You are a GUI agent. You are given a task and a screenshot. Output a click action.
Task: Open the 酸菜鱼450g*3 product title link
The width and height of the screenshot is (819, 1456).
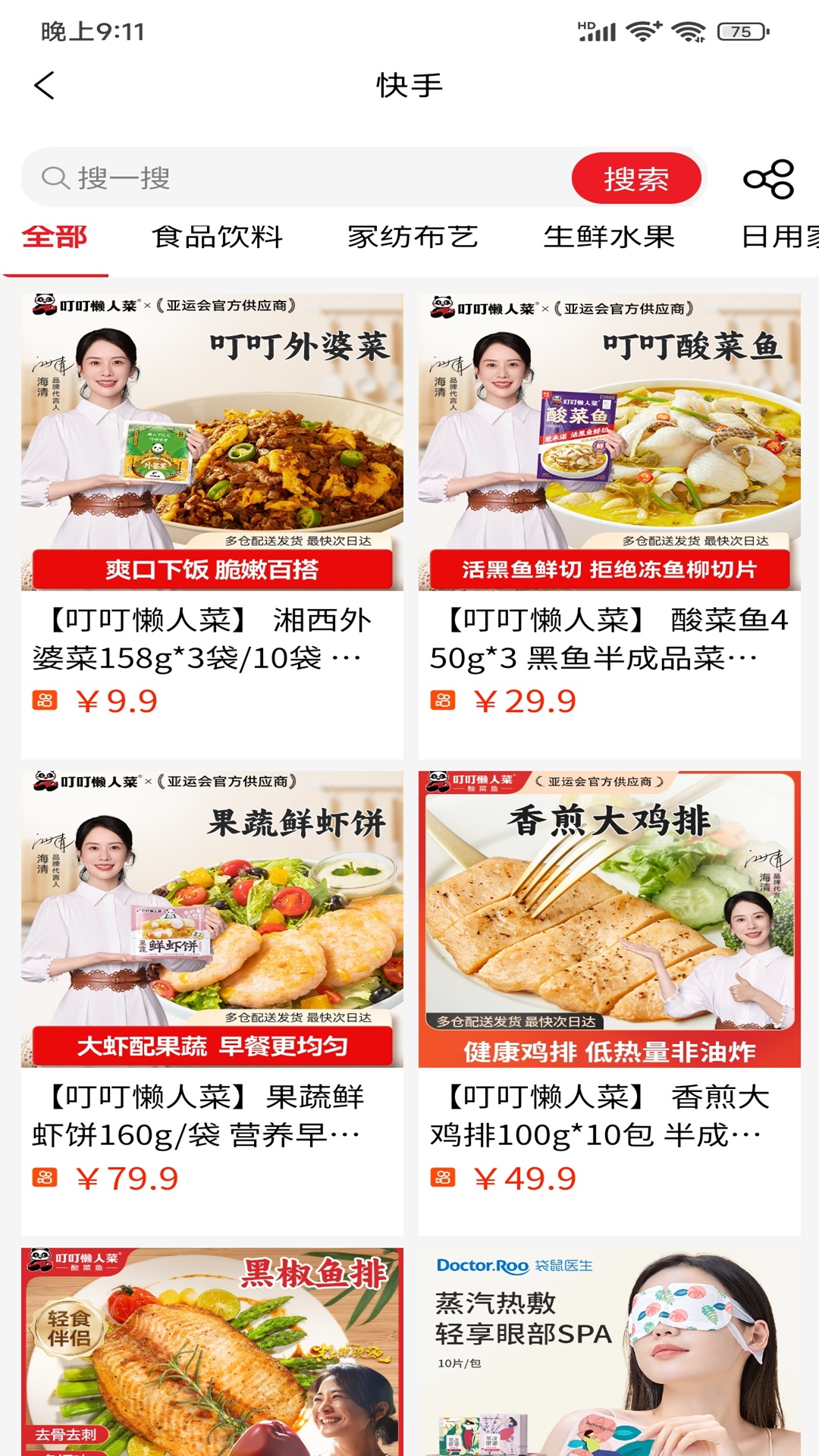607,639
